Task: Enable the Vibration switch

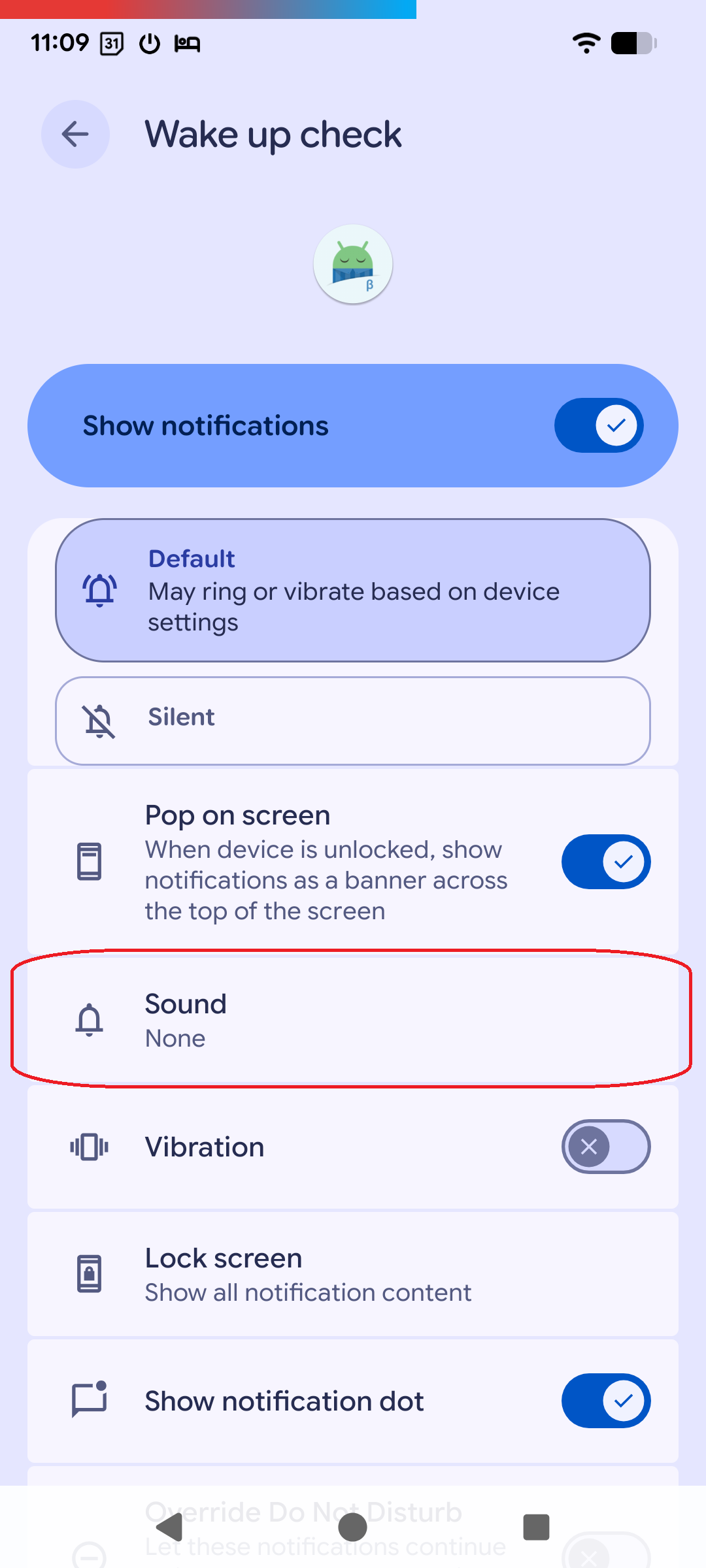Action: [605, 1147]
